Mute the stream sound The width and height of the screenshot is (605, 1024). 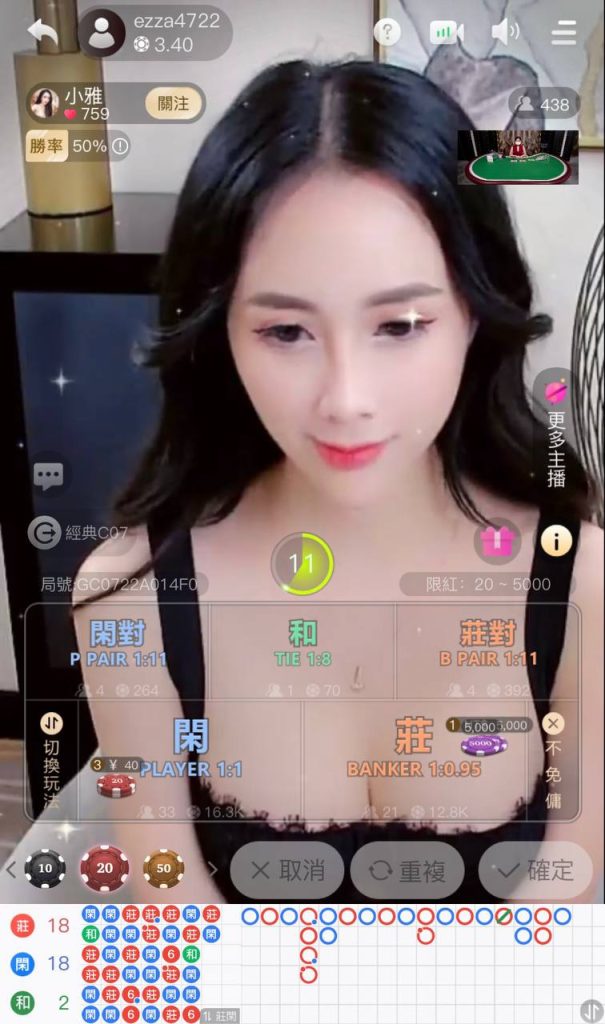pyautogui.click(x=505, y=32)
